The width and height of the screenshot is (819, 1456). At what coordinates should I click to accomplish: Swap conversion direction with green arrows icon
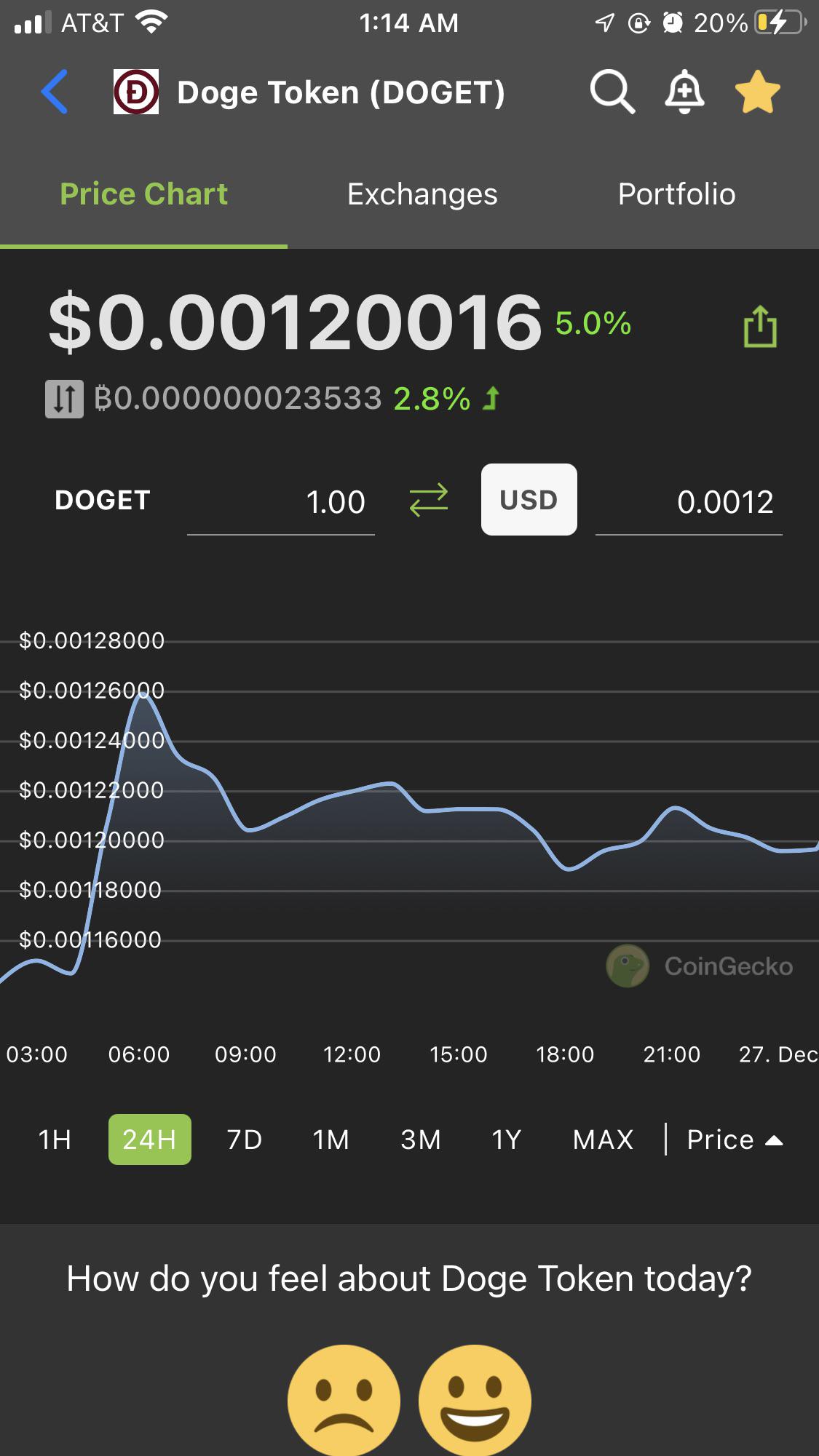[x=429, y=500]
